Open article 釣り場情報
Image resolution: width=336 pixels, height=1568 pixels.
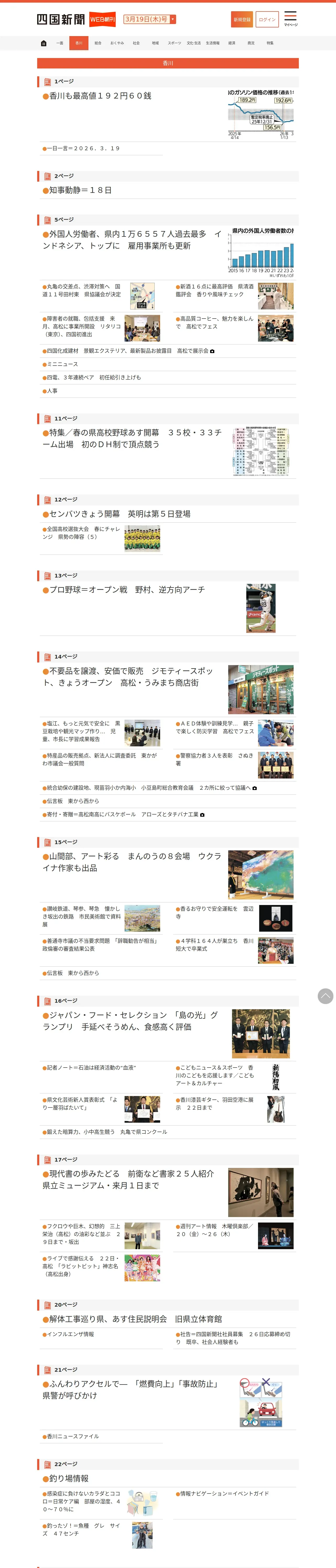tap(66, 1478)
